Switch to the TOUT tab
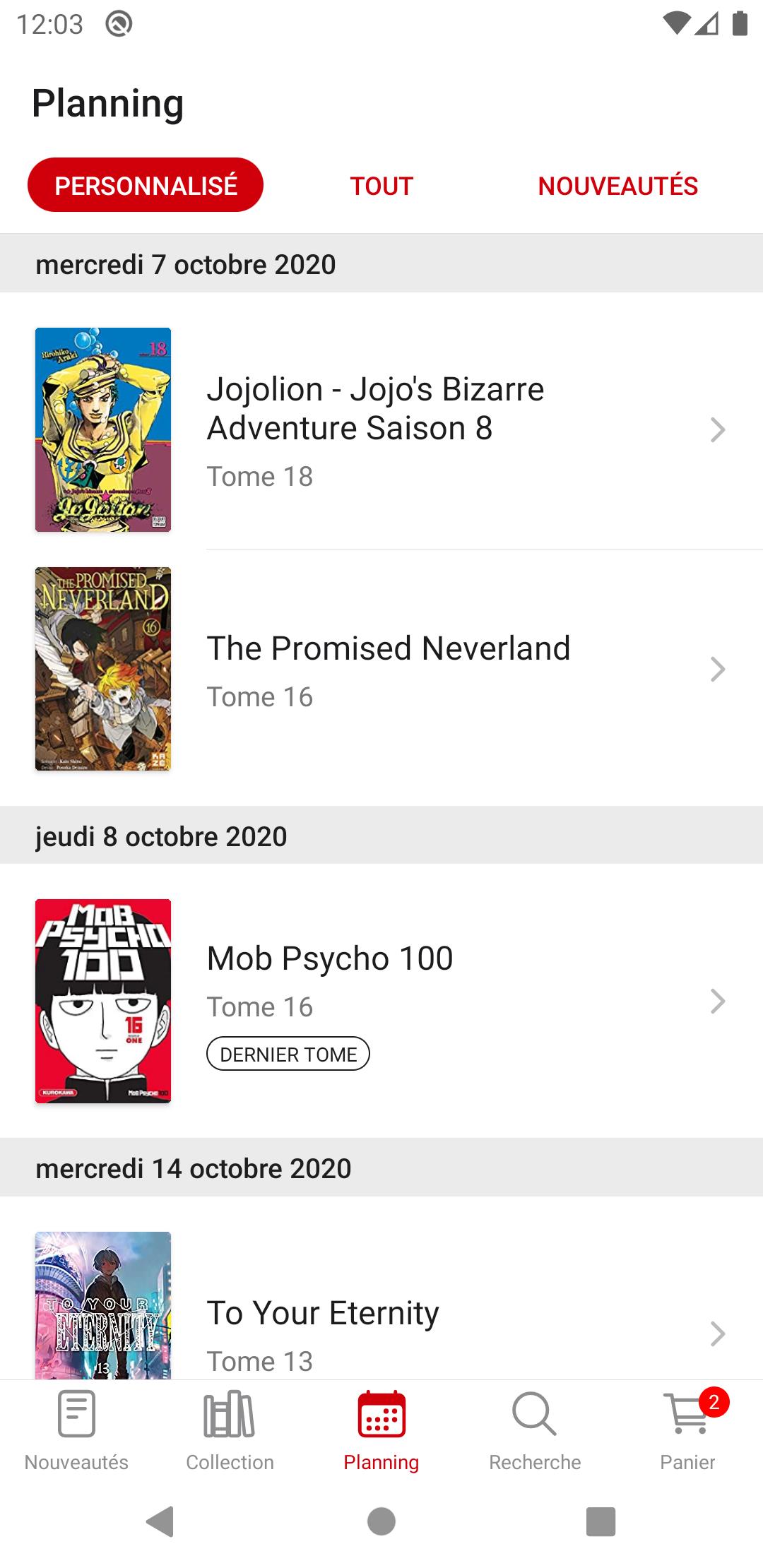 (x=381, y=186)
